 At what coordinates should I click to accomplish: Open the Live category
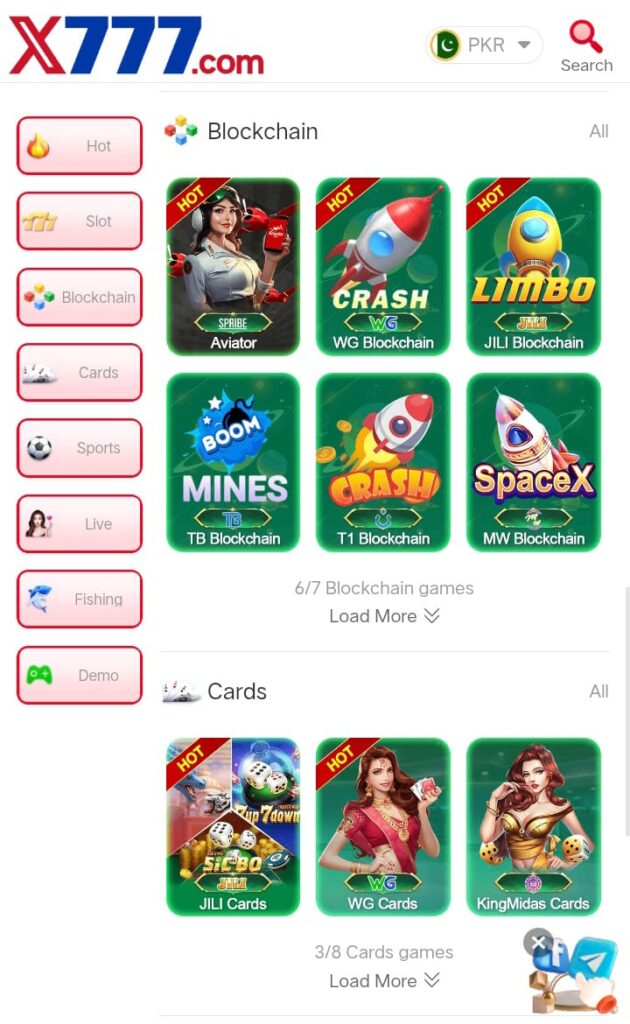[x=80, y=524]
